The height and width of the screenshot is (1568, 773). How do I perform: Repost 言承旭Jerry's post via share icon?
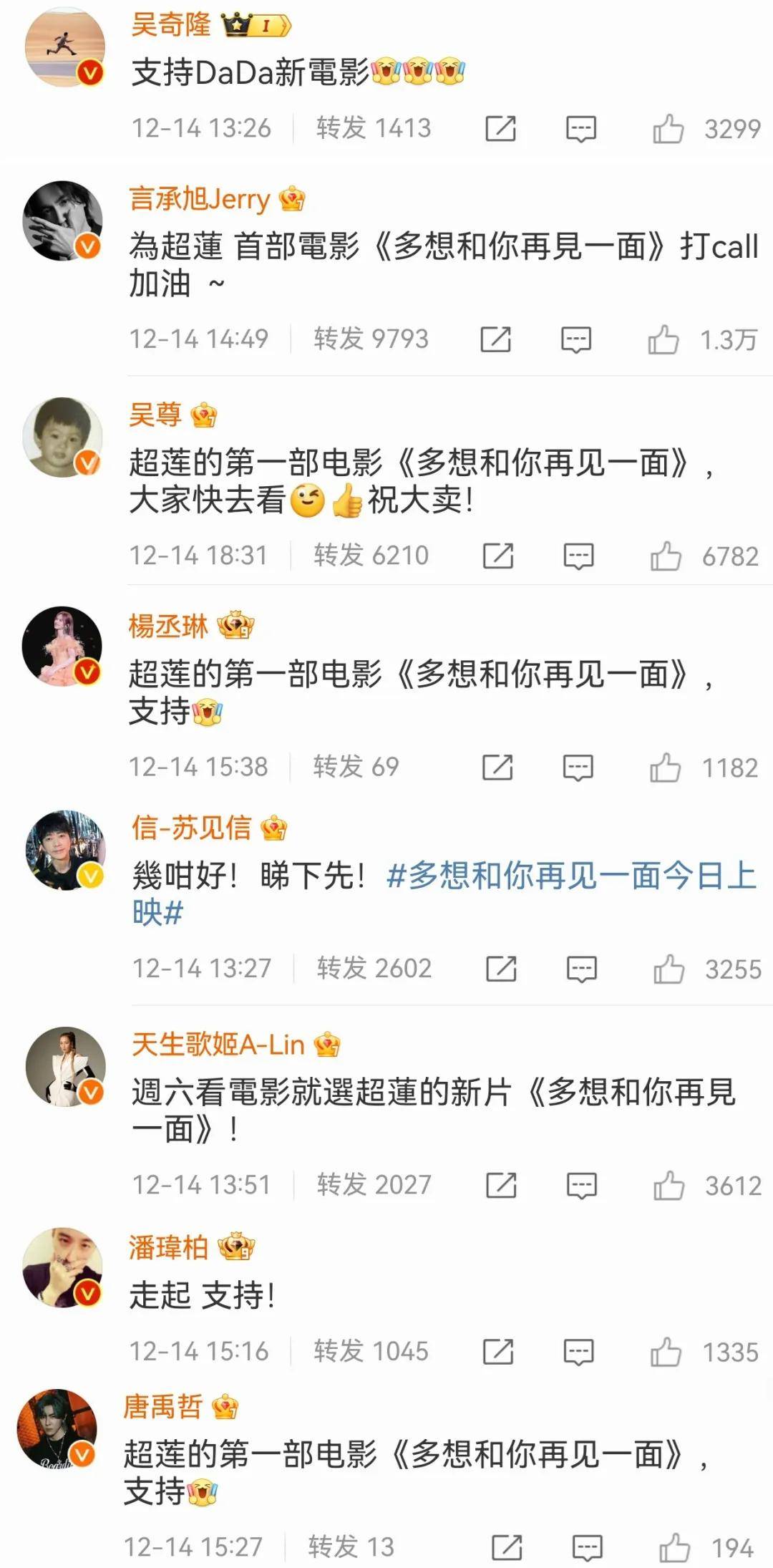point(495,339)
